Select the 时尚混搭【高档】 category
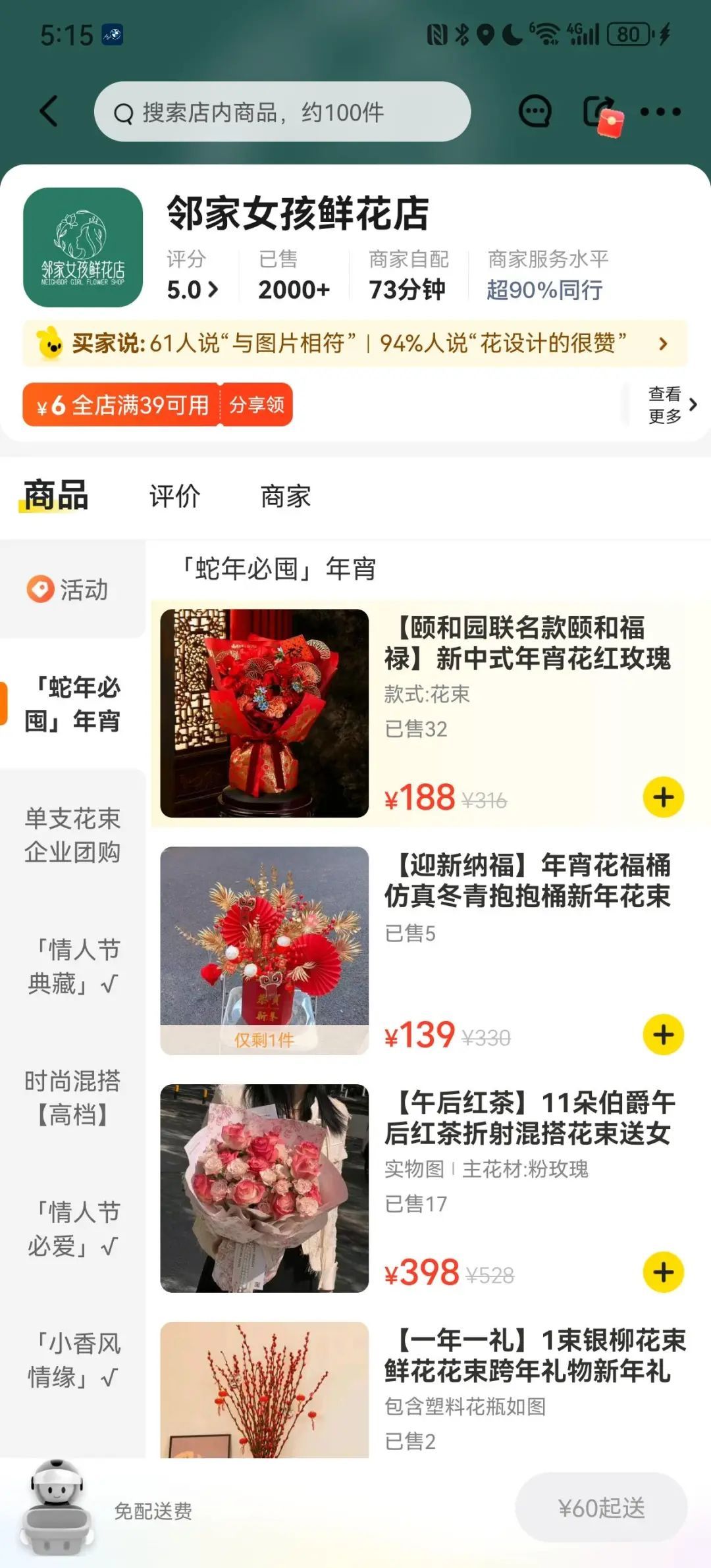The image size is (711, 1568). point(72,1098)
